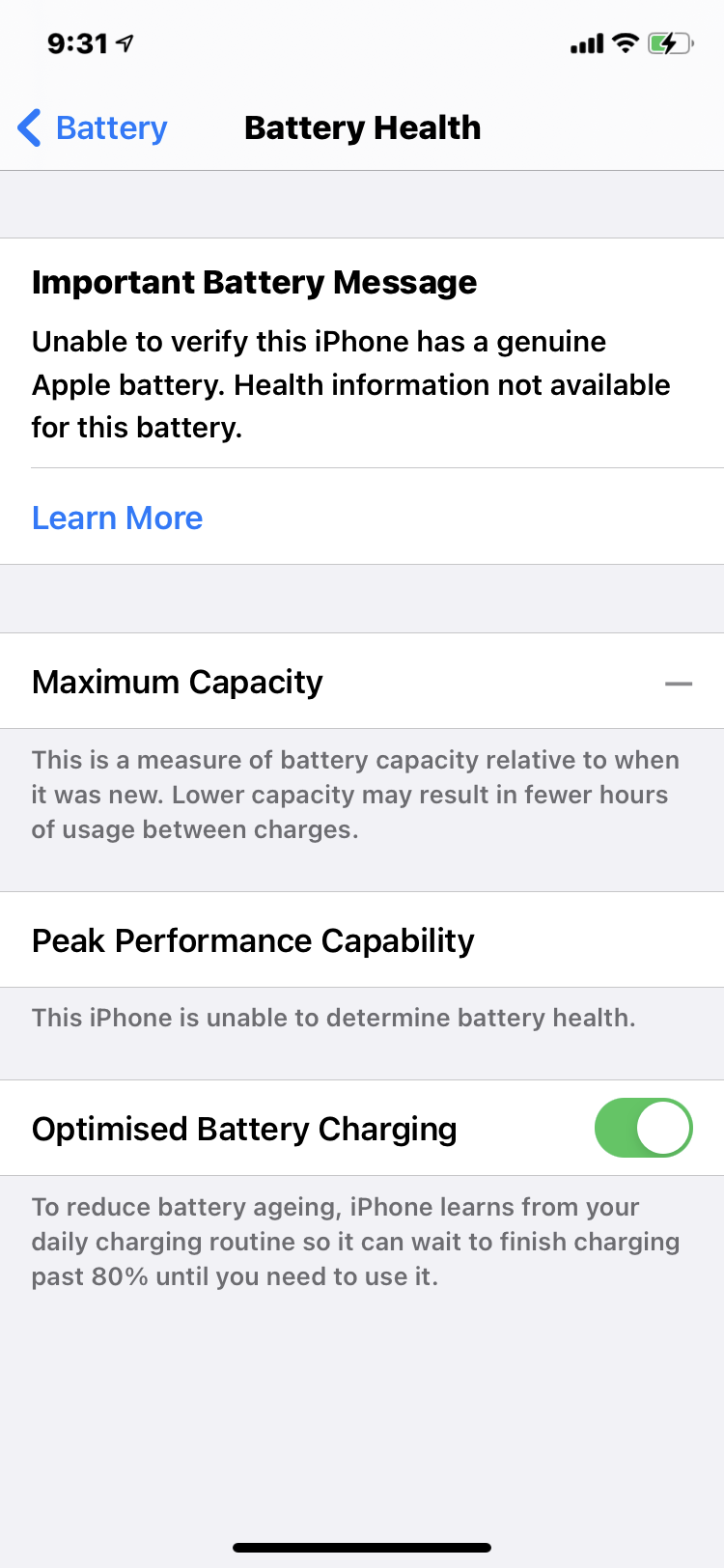The width and height of the screenshot is (724, 1568).
Task: Go back to Battery settings
Action: point(93,127)
